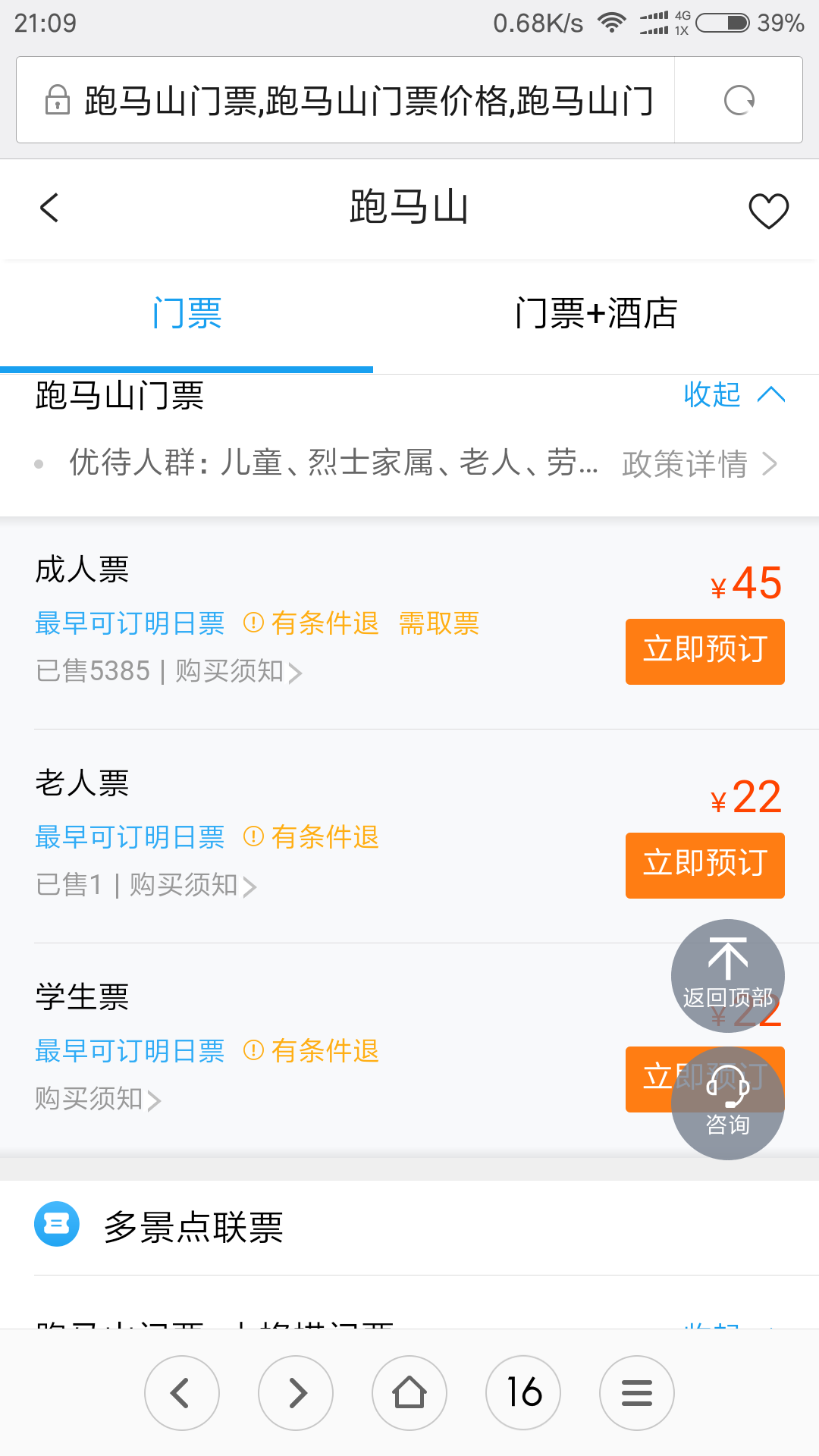The width and height of the screenshot is (819, 1456).
Task: Open the browser home page
Action: [409, 1393]
